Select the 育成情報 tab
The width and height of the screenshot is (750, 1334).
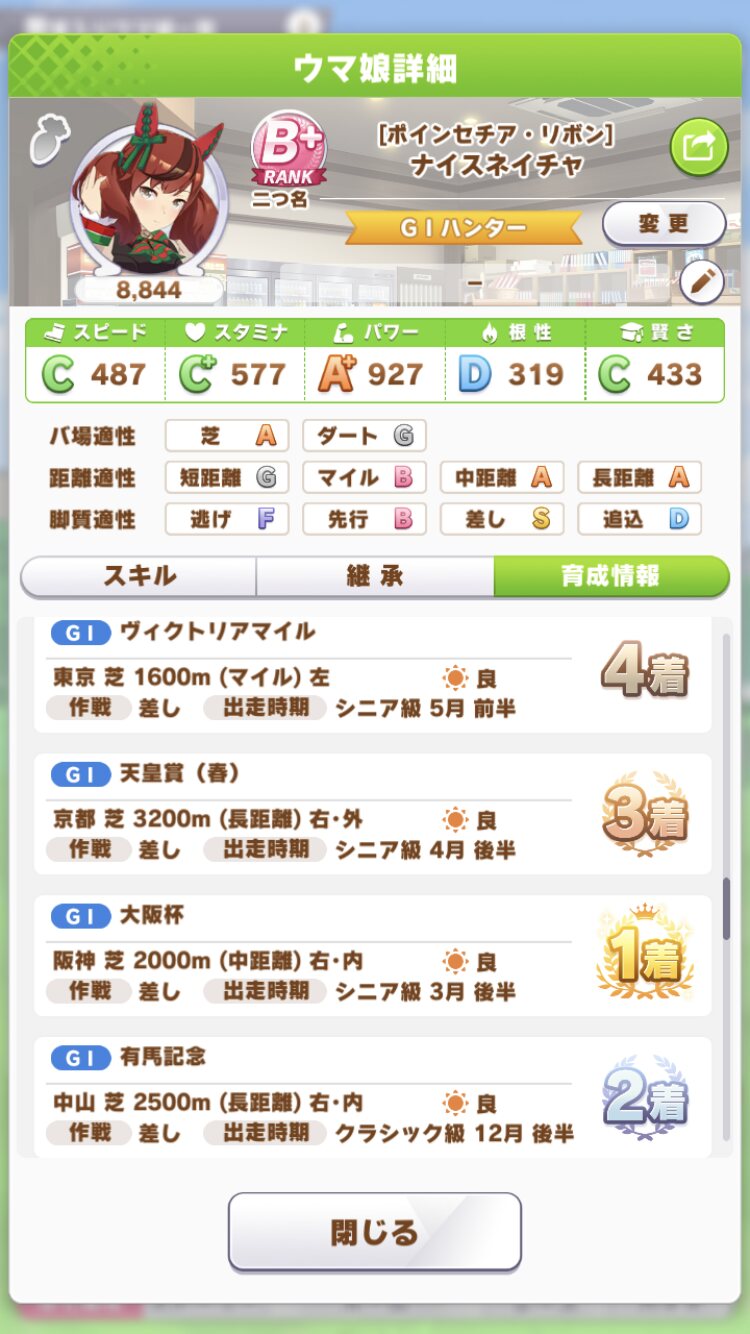(x=610, y=576)
